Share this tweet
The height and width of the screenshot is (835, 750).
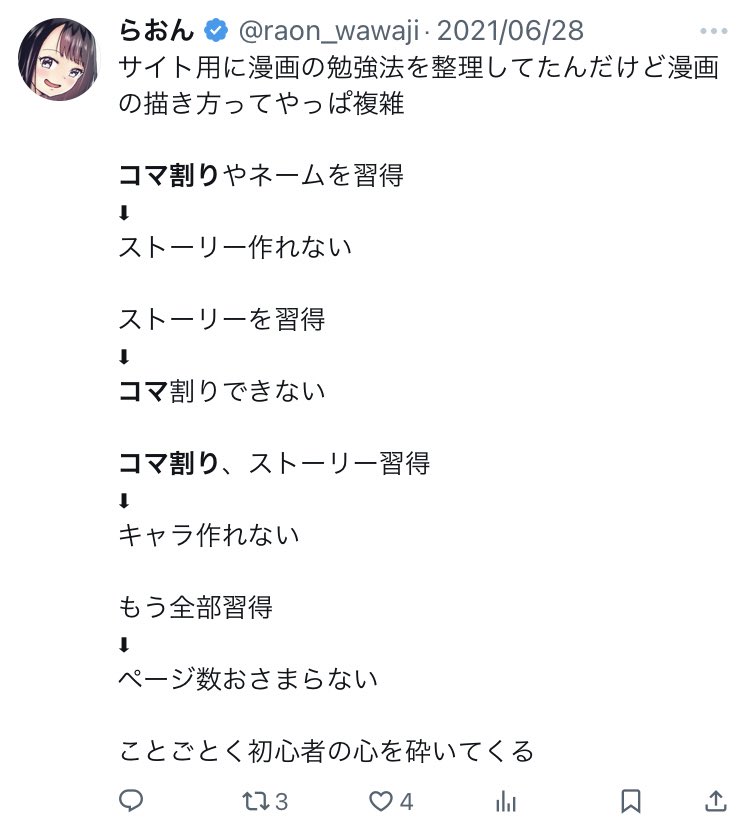716,801
